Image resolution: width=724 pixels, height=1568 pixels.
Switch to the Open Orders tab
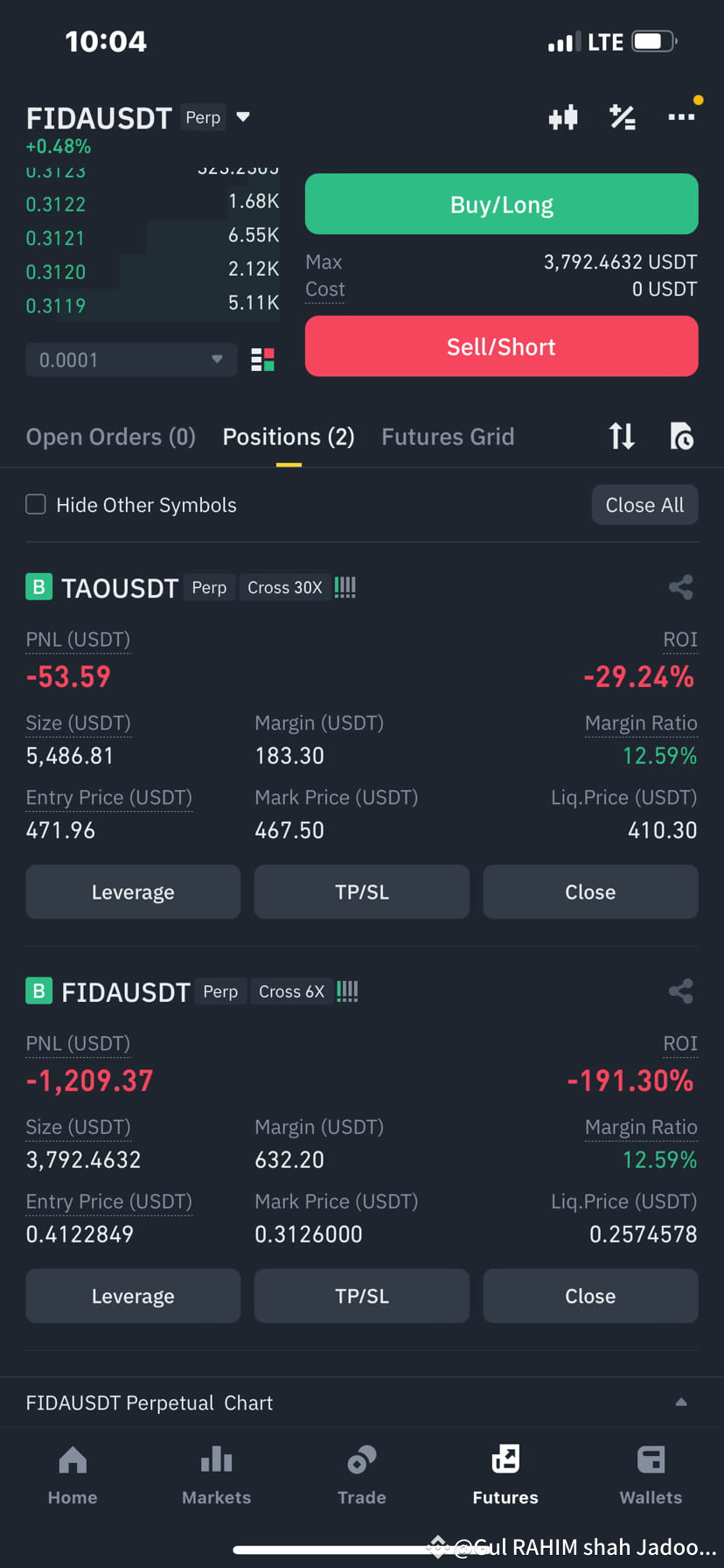pos(110,436)
